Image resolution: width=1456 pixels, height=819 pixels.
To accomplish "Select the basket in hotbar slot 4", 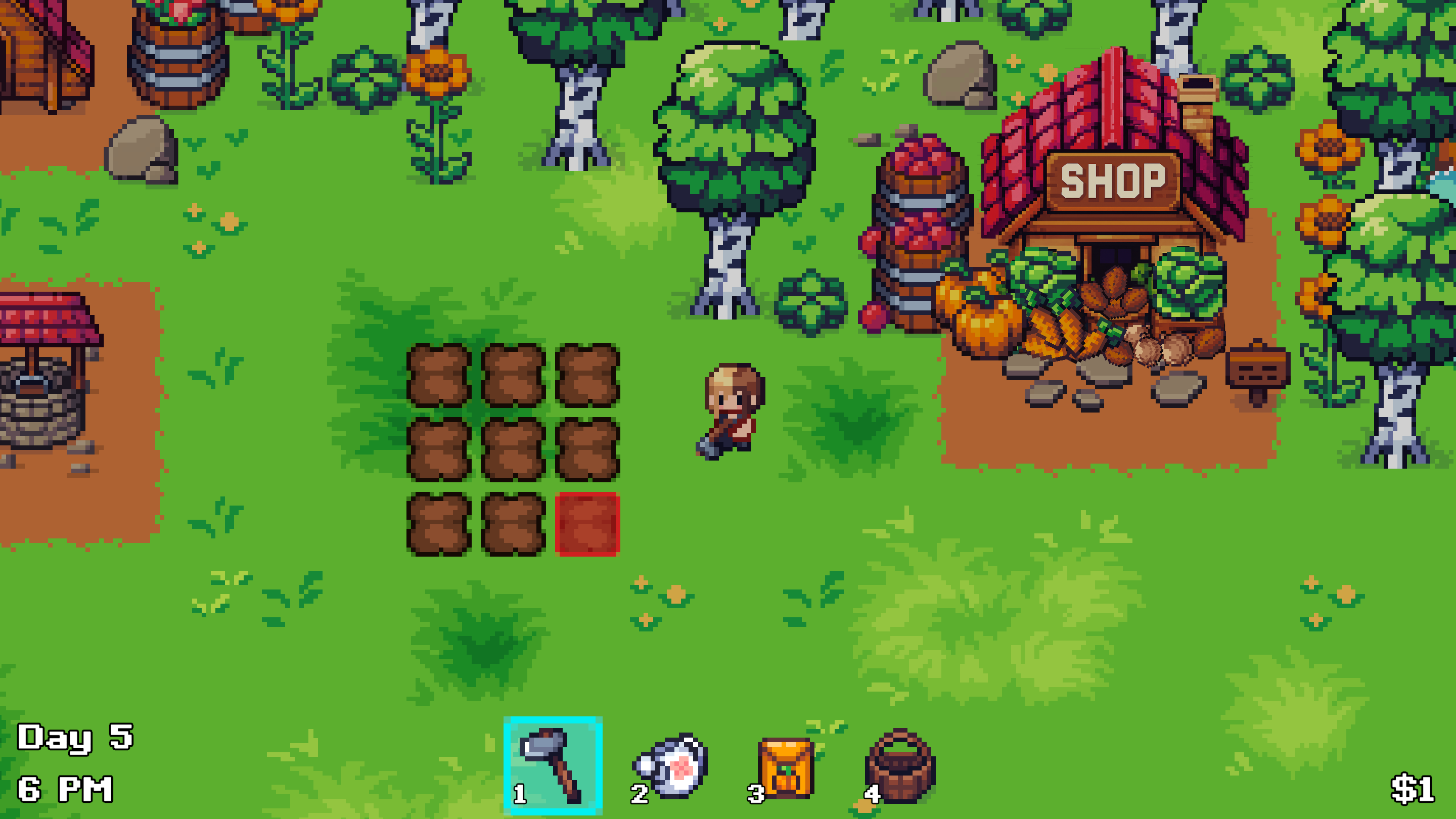I will (900, 766).
